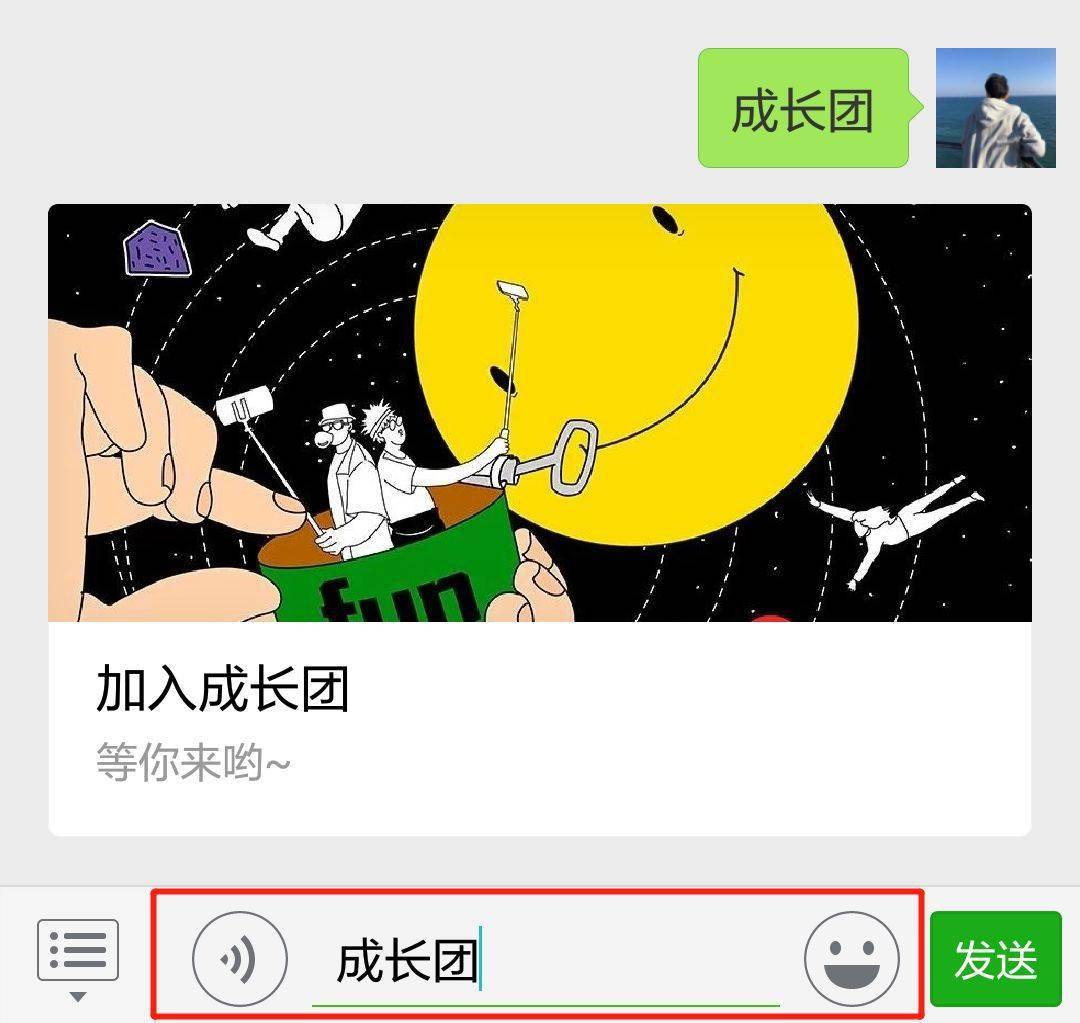1080x1023 pixels.
Task: Tap the green 发送 send button
Action: [x=994, y=959]
